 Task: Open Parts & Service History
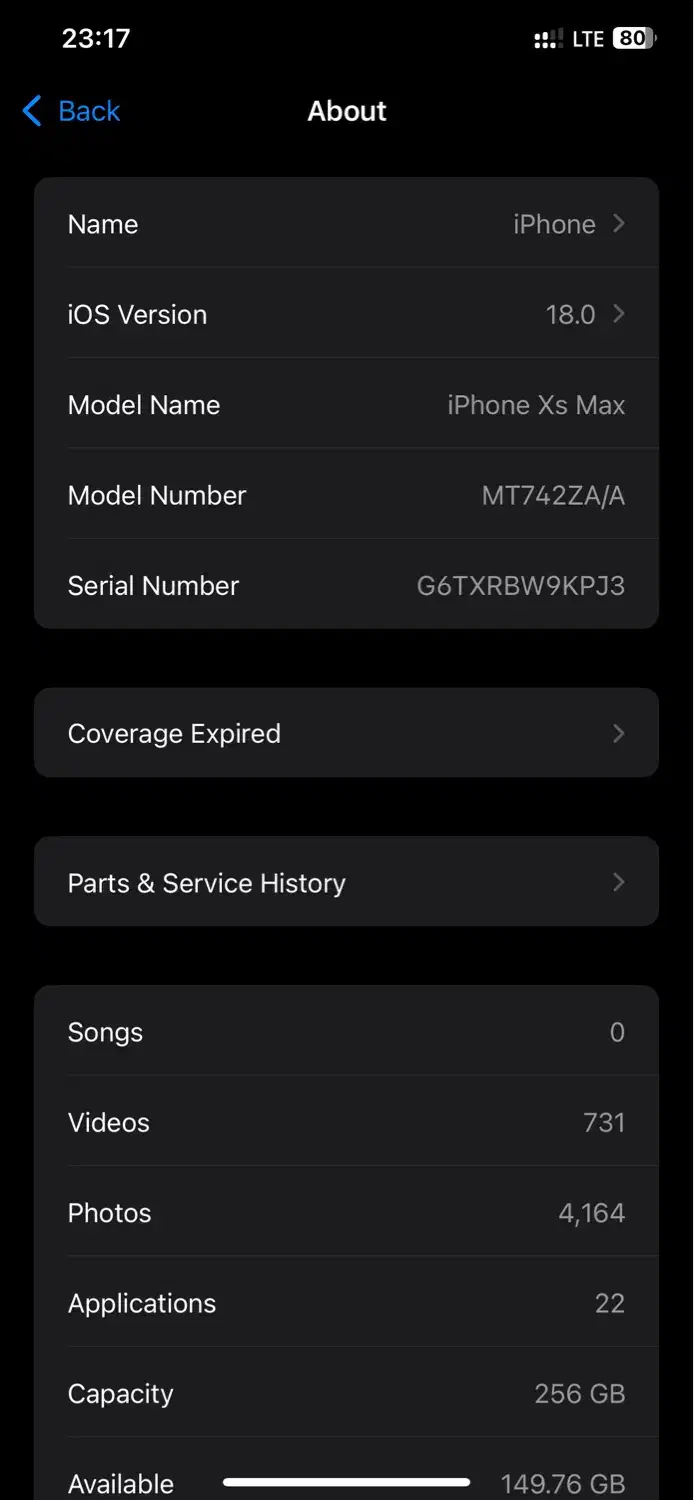pos(346,882)
